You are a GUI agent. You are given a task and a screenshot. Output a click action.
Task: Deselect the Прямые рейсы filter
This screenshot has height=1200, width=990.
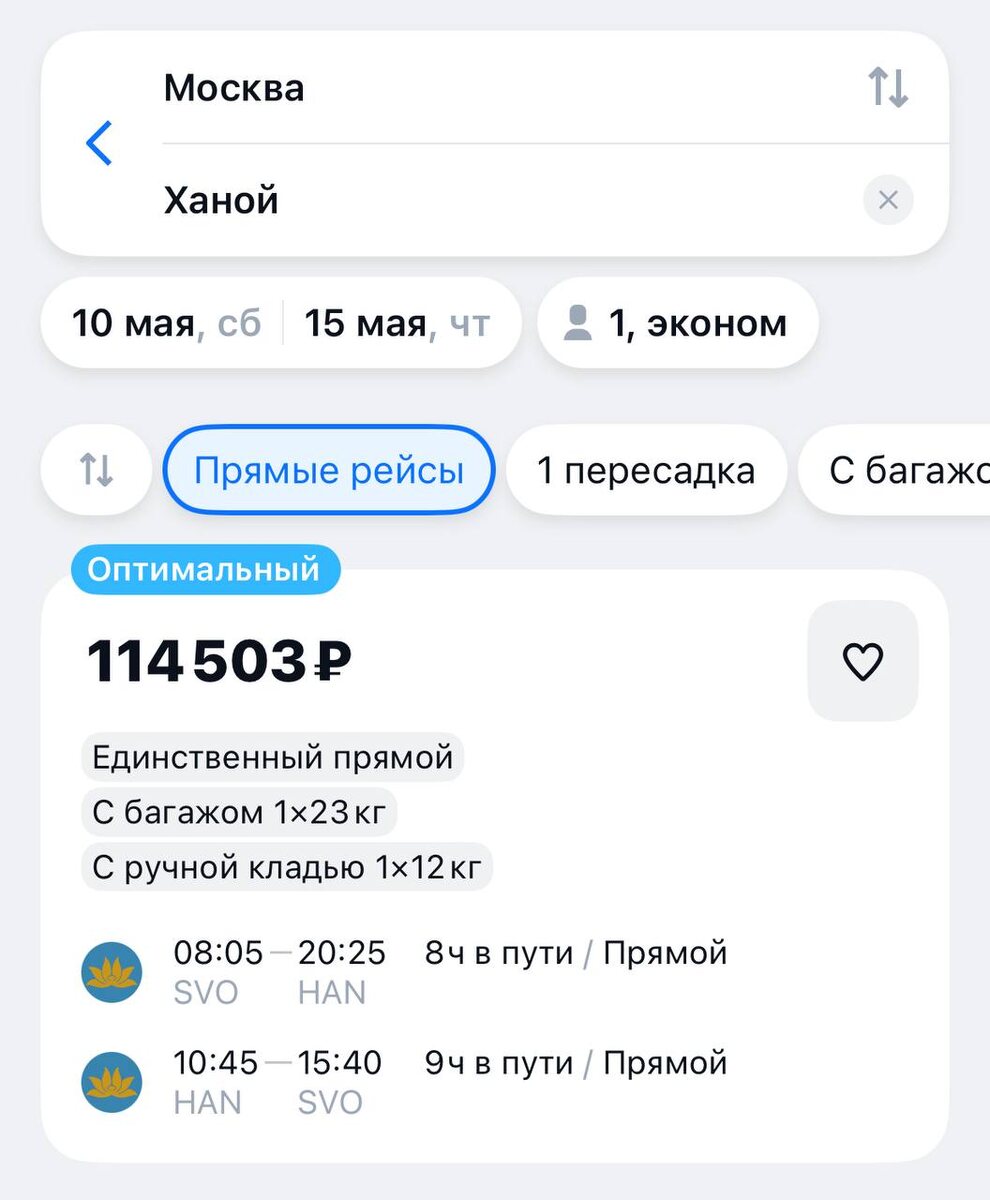tap(329, 470)
